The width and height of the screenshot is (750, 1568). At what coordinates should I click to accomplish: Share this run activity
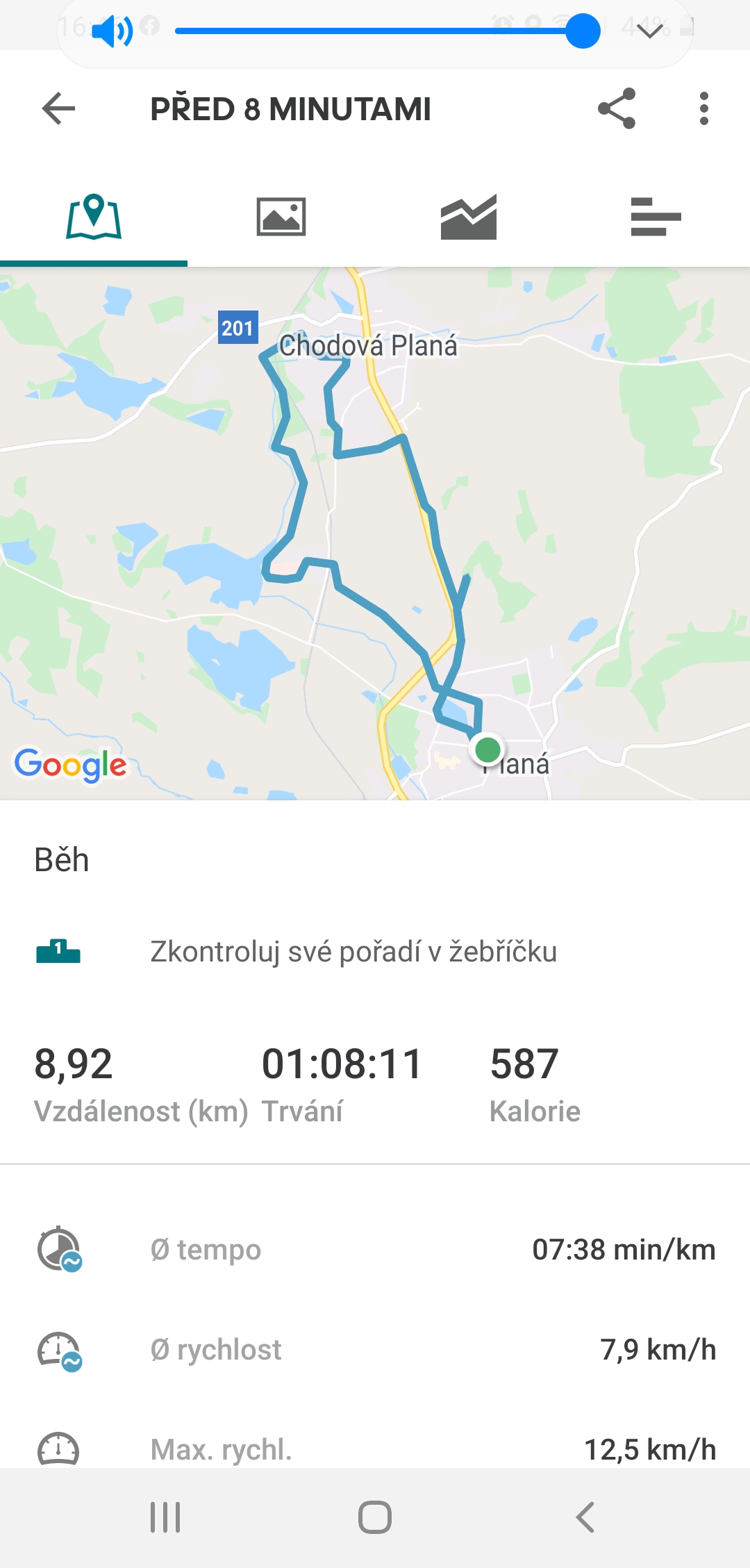(617, 108)
